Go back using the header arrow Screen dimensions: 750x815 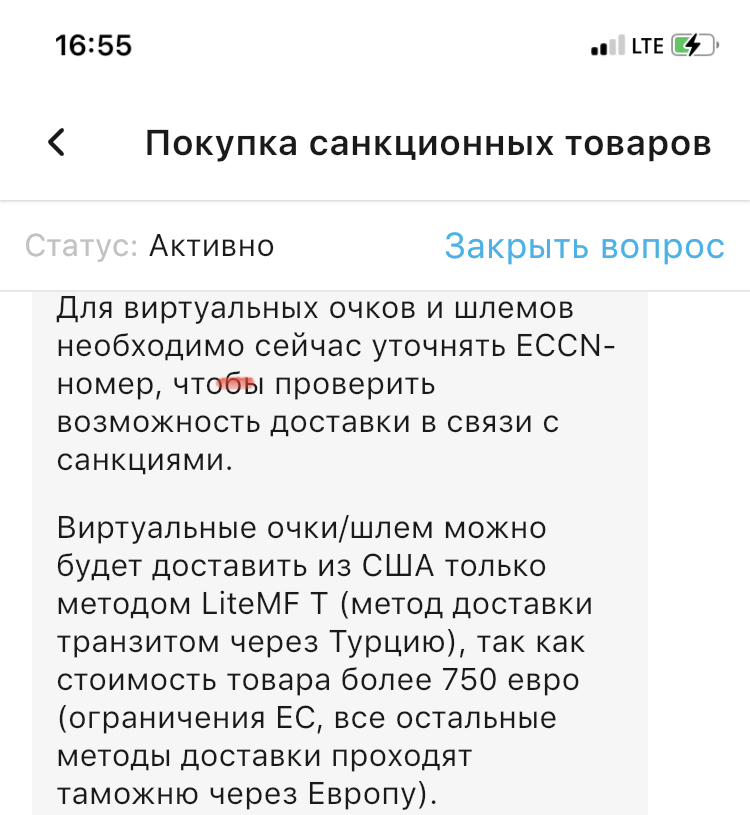(x=57, y=143)
